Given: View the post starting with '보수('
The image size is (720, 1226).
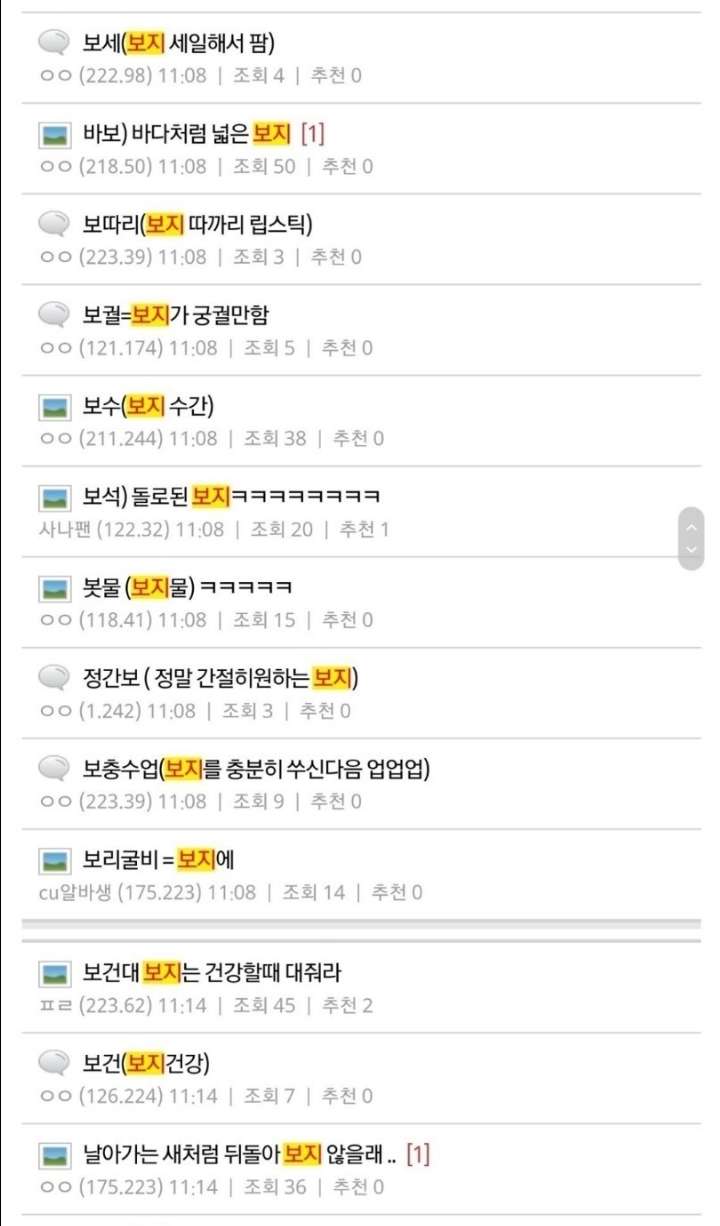Looking at the screenshot, I should tap(149, 406).
